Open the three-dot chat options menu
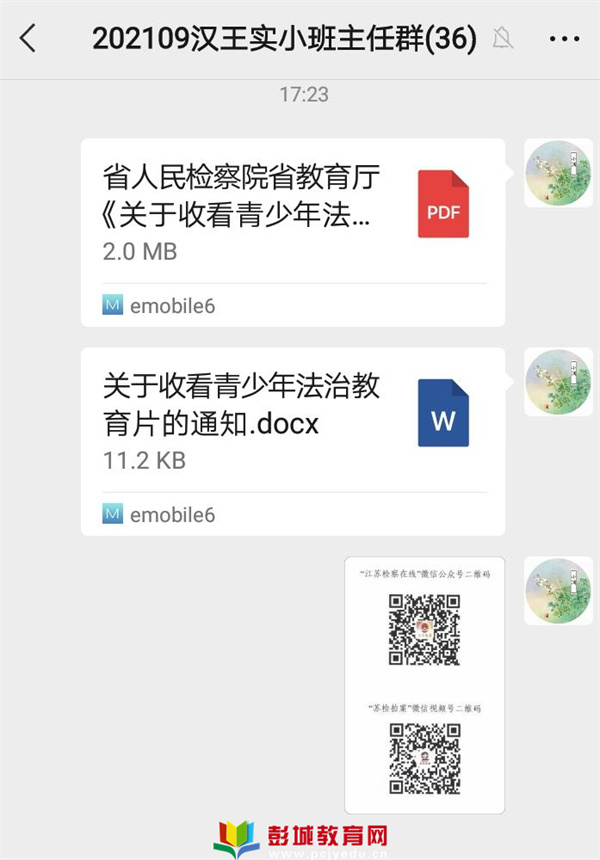 (x=564, y=39)
